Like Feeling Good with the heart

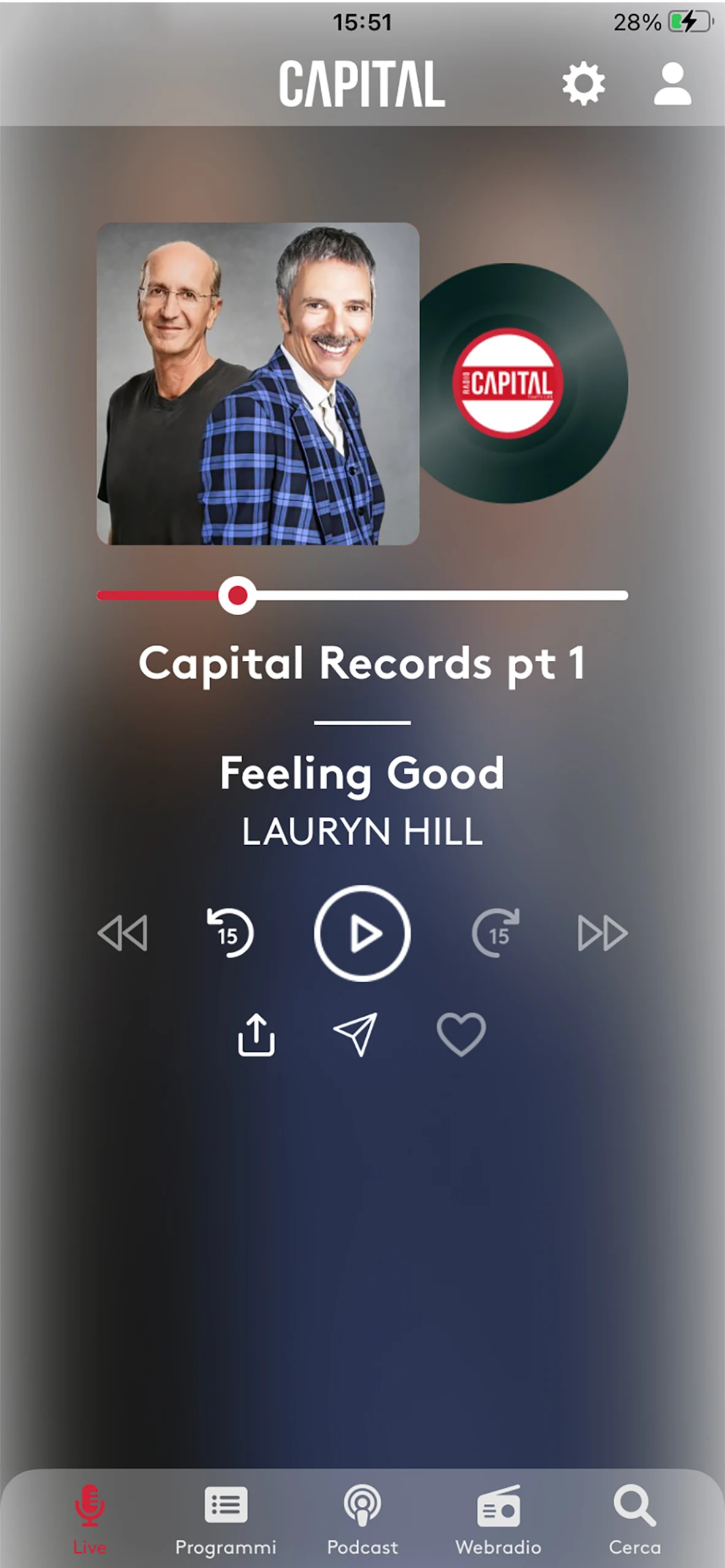click(461, 1035)
